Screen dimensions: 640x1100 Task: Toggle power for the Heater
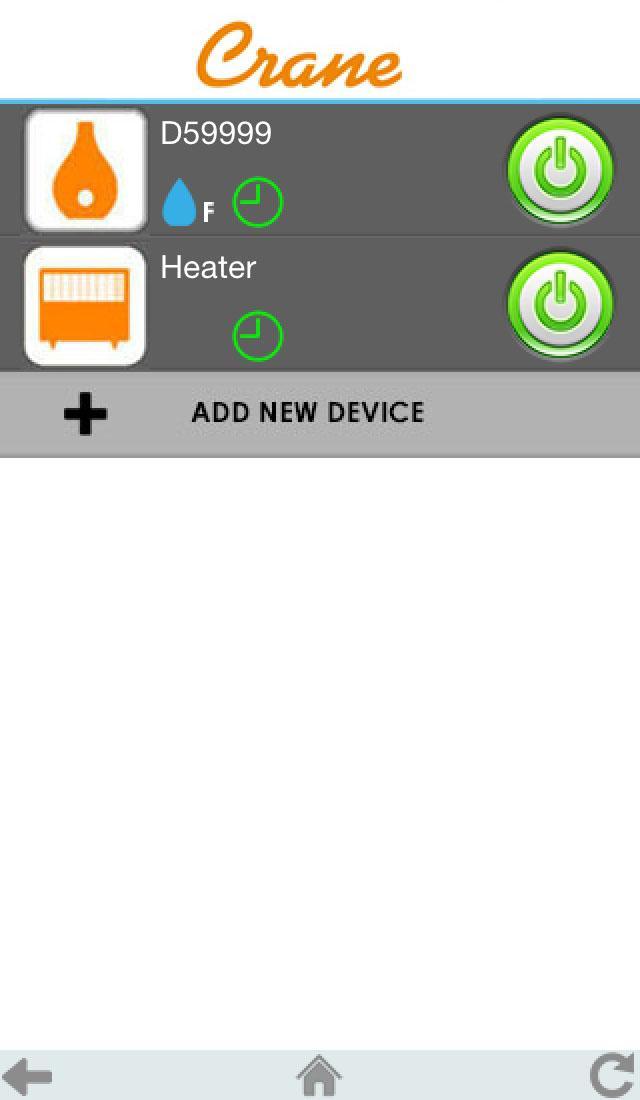coord(560,304)
